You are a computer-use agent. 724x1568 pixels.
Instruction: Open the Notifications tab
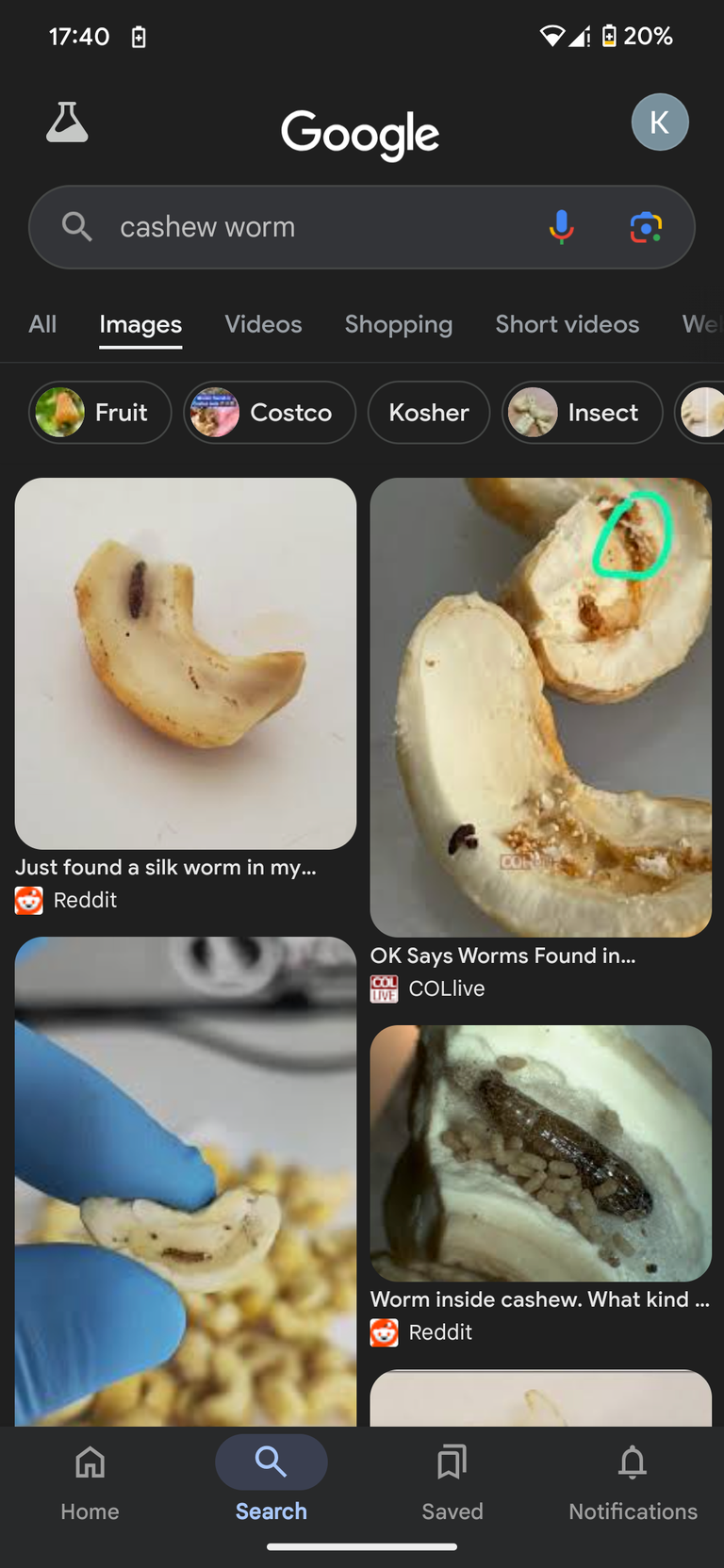633,1483
